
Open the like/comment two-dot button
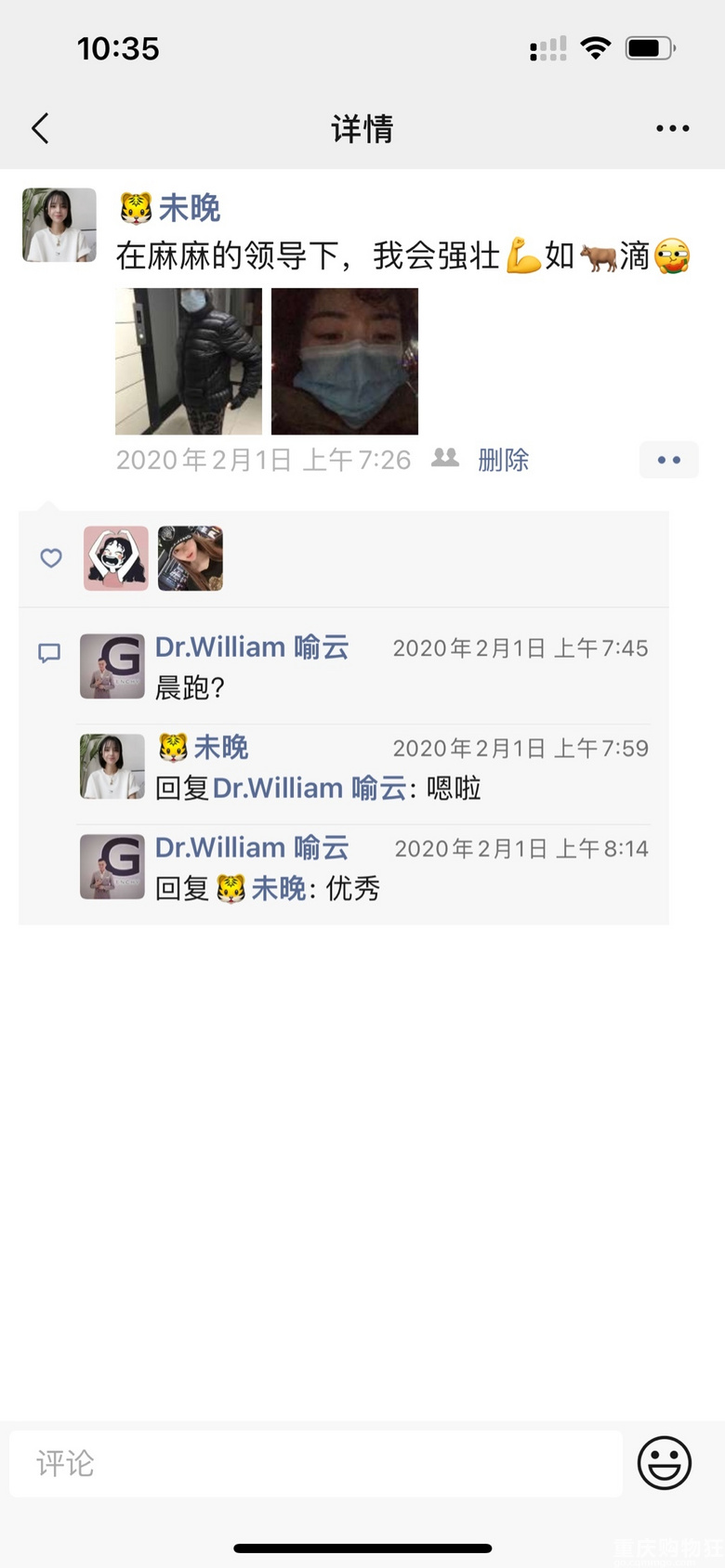[x=669, y=460]
